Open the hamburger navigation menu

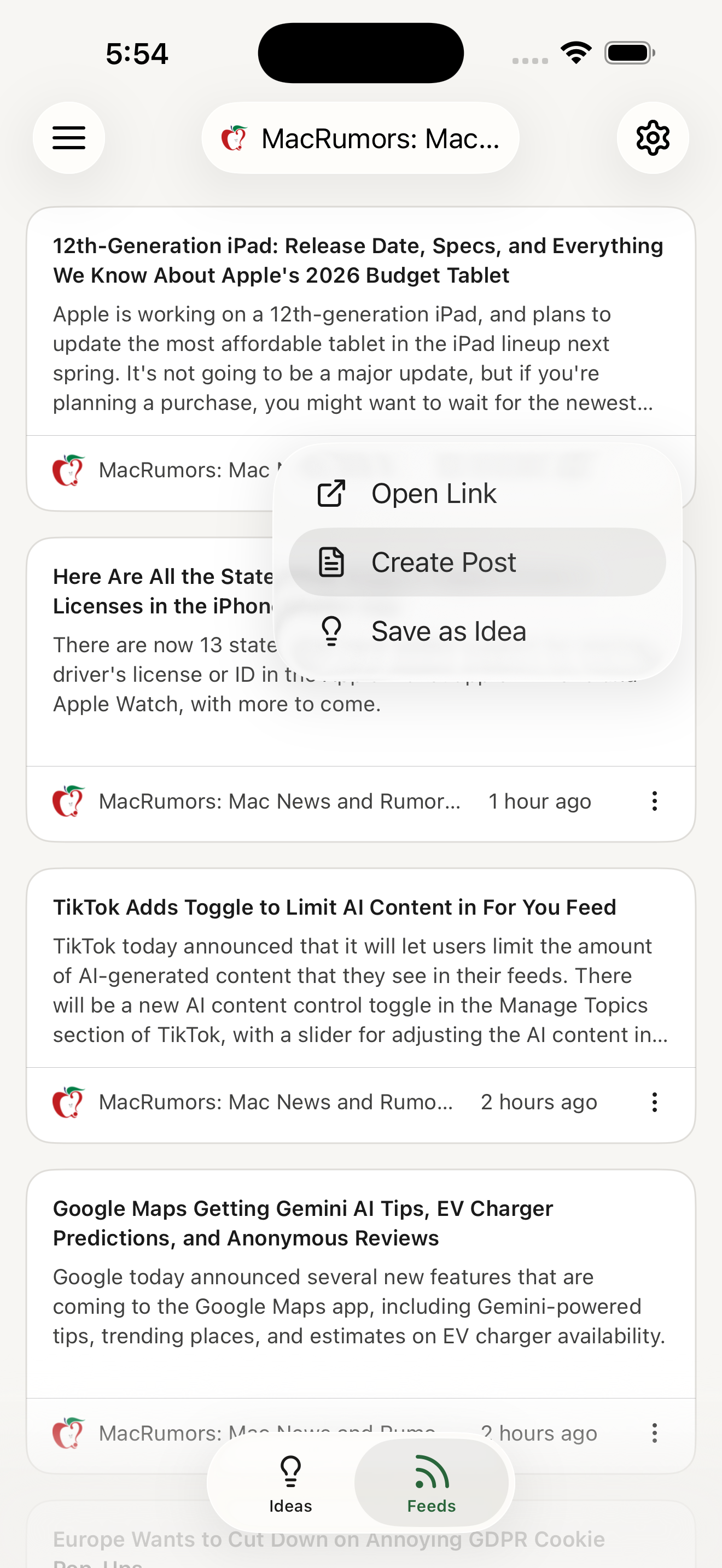pyautogui.click(x=69, y=138)
